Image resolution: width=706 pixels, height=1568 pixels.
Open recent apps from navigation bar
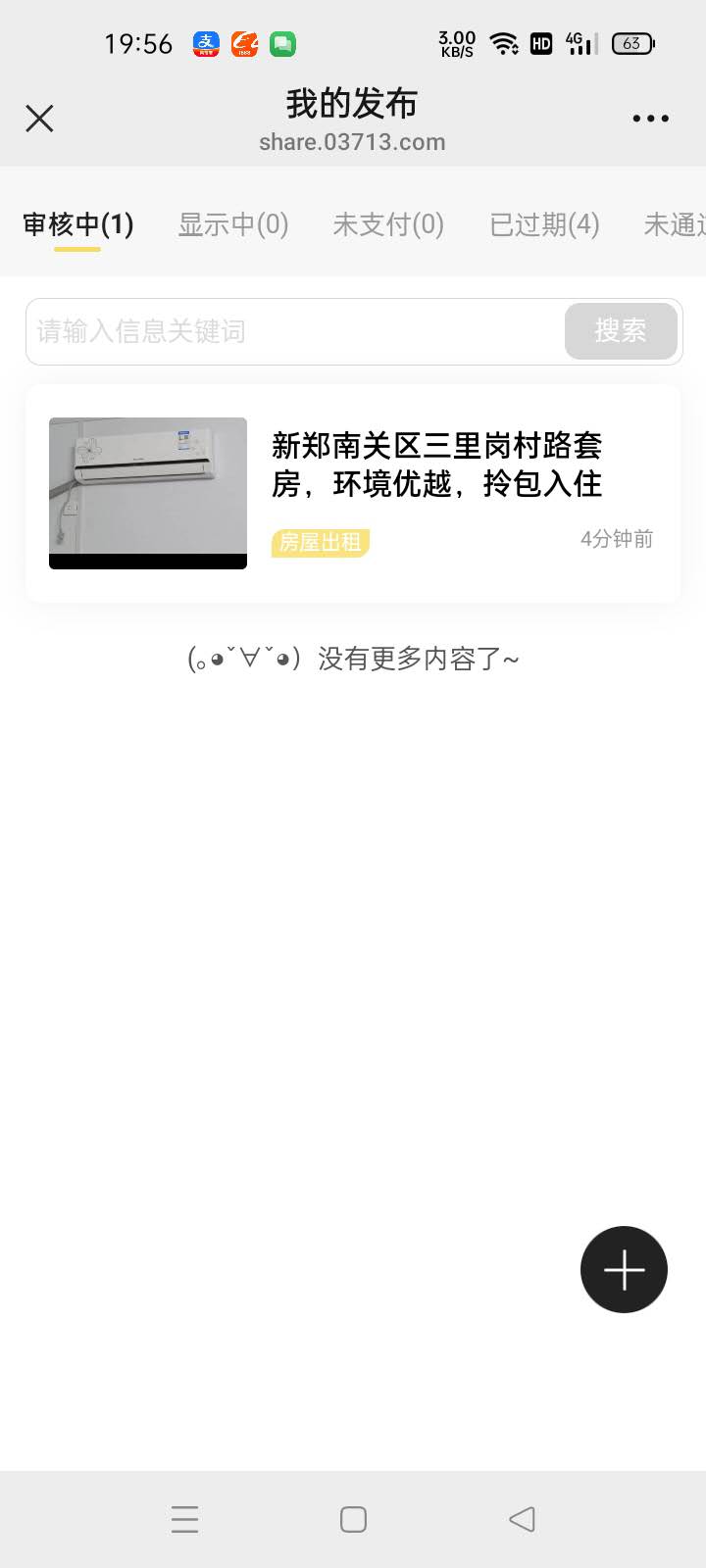pyautogui.click(x=184, y=1519)
